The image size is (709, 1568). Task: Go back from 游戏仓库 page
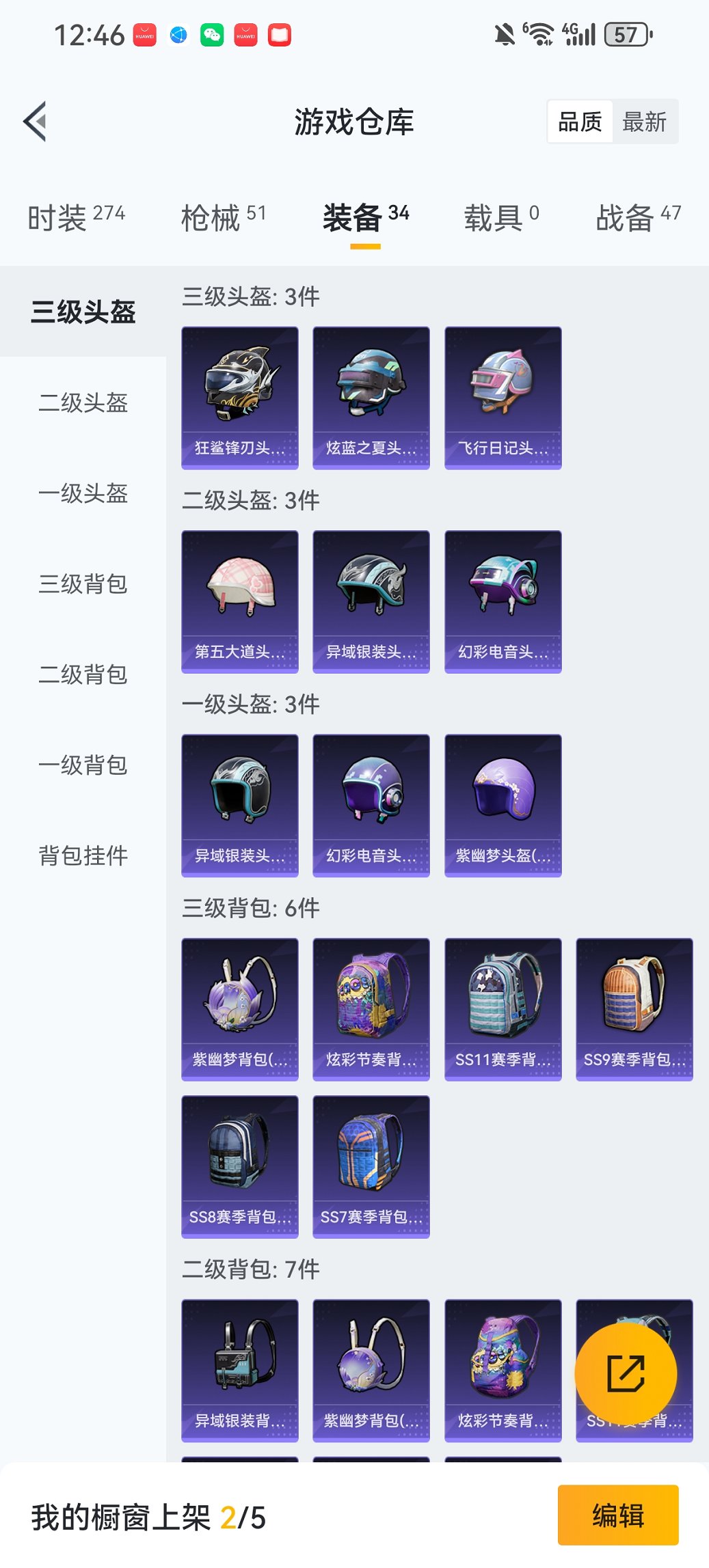36,122
